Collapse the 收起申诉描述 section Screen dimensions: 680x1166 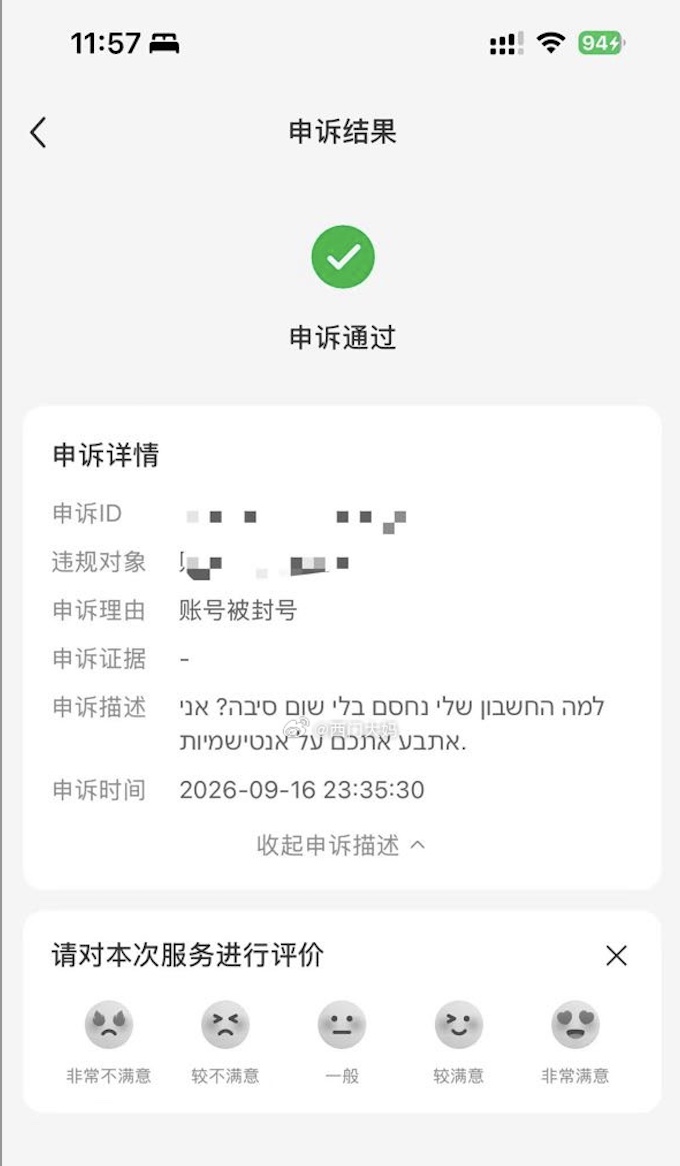coord(341,845)
